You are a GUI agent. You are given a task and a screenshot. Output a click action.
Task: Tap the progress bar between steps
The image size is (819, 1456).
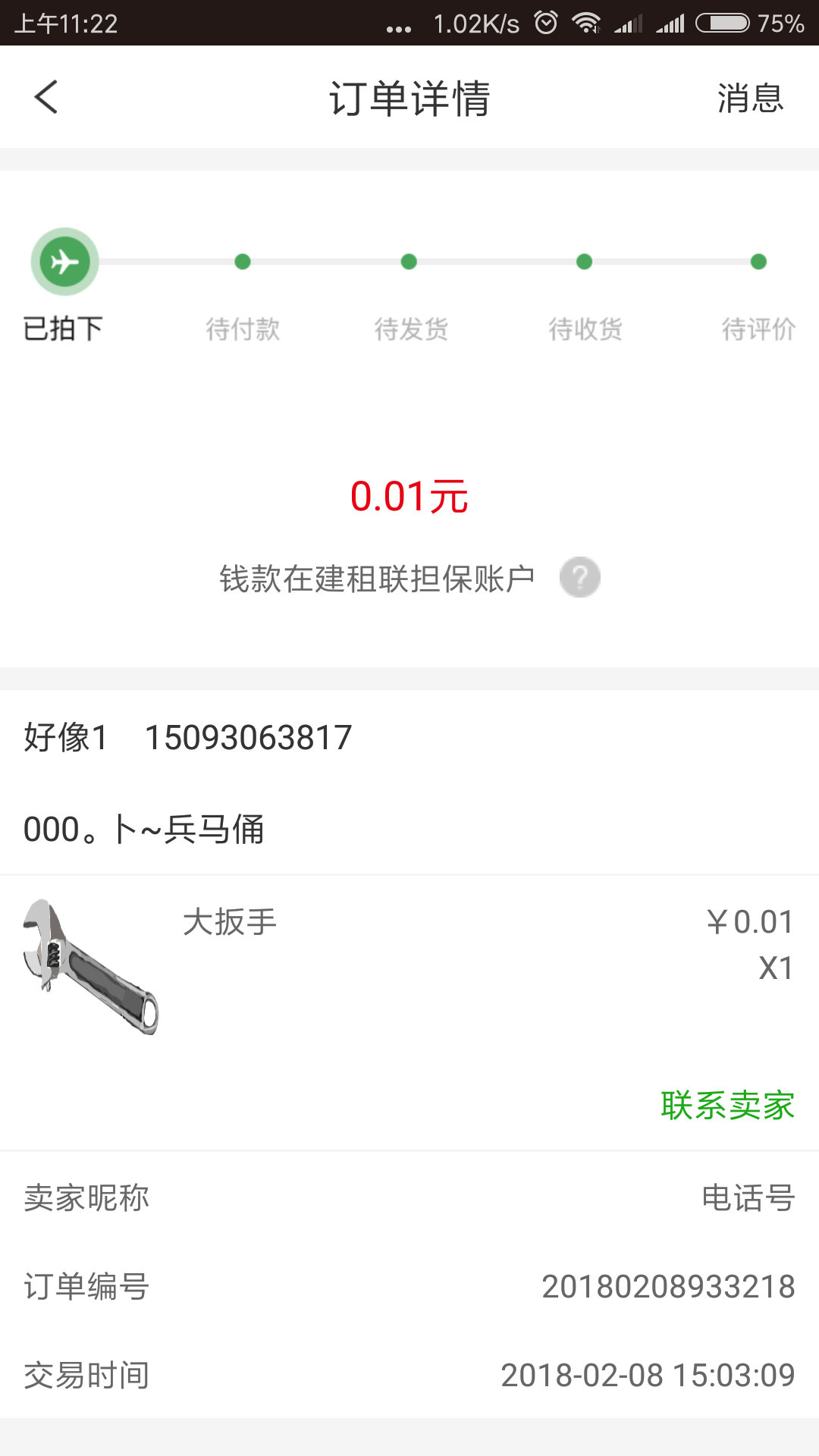(326, 262)
